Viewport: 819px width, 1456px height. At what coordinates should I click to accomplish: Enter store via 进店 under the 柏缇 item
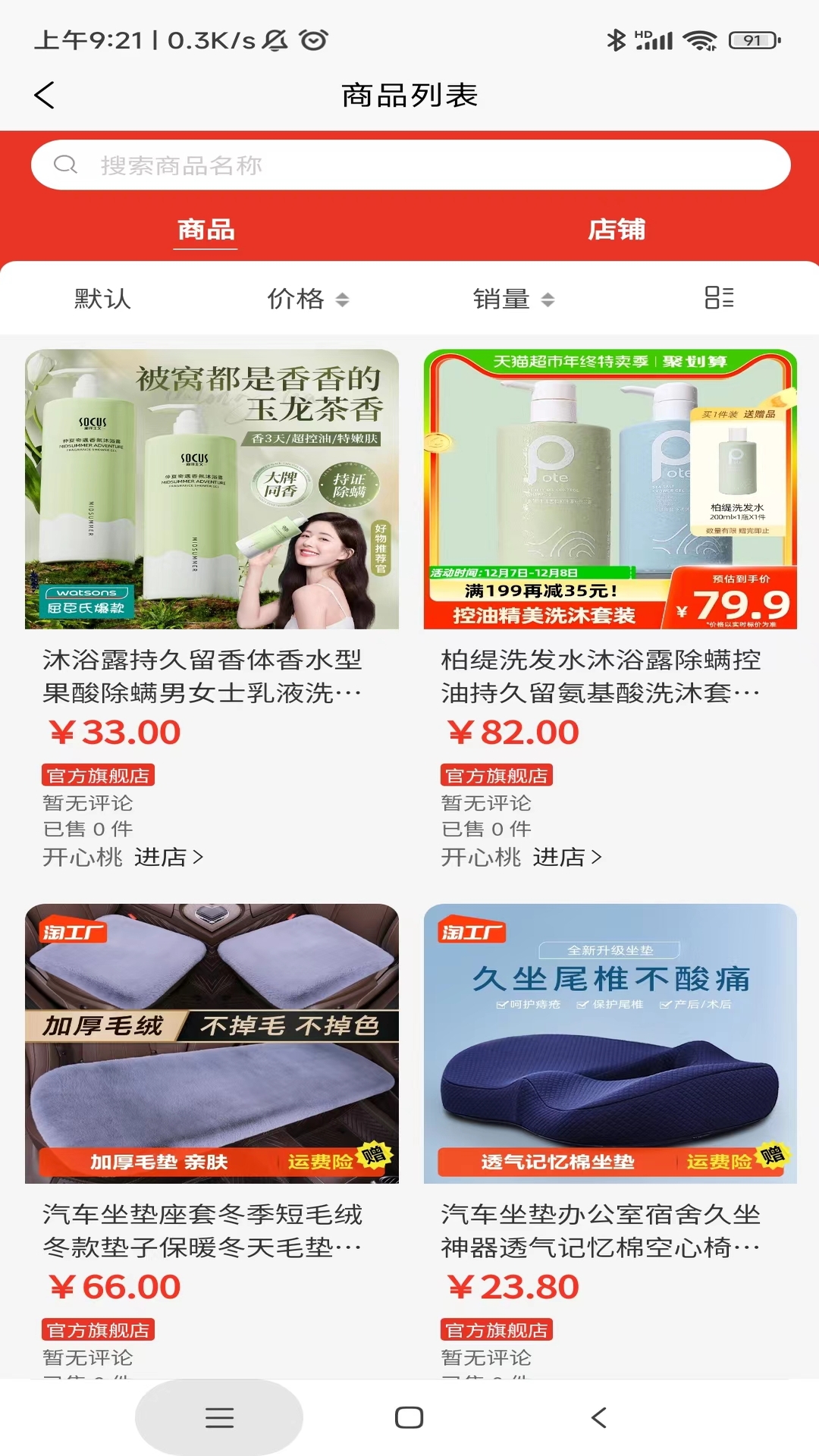(566, 857)
